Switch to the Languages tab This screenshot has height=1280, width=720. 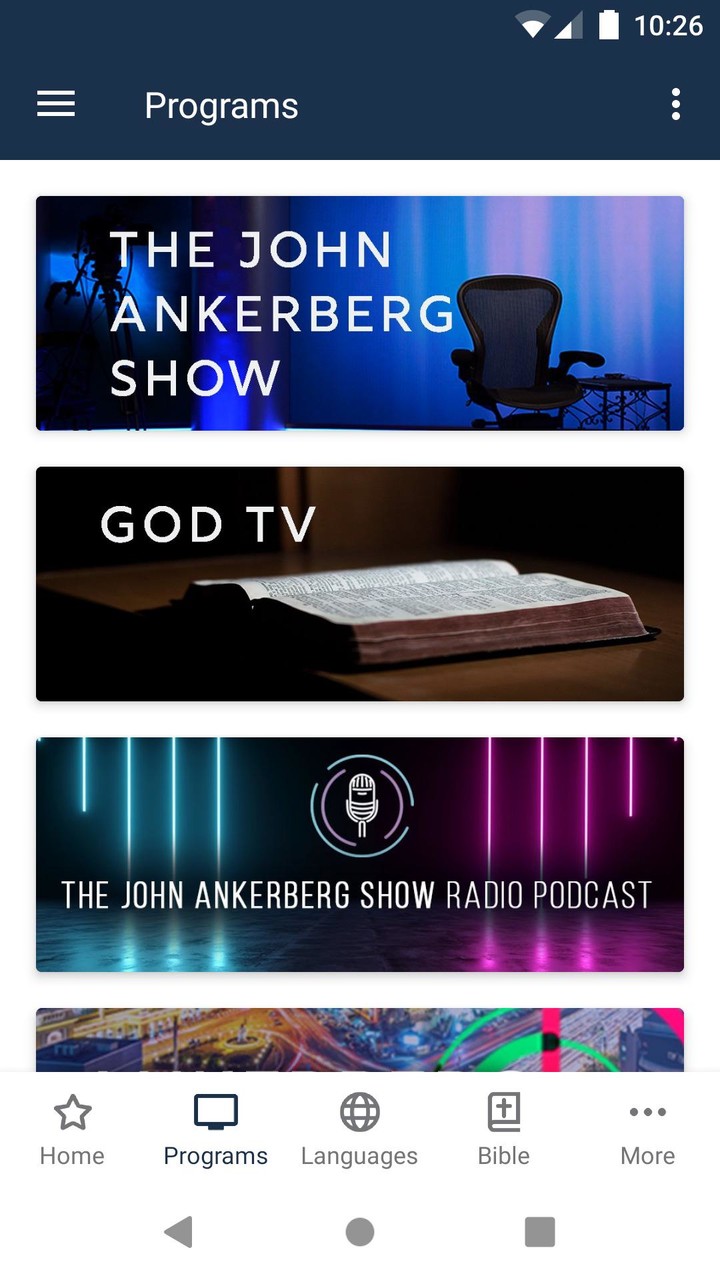(x=359, y=1155)
